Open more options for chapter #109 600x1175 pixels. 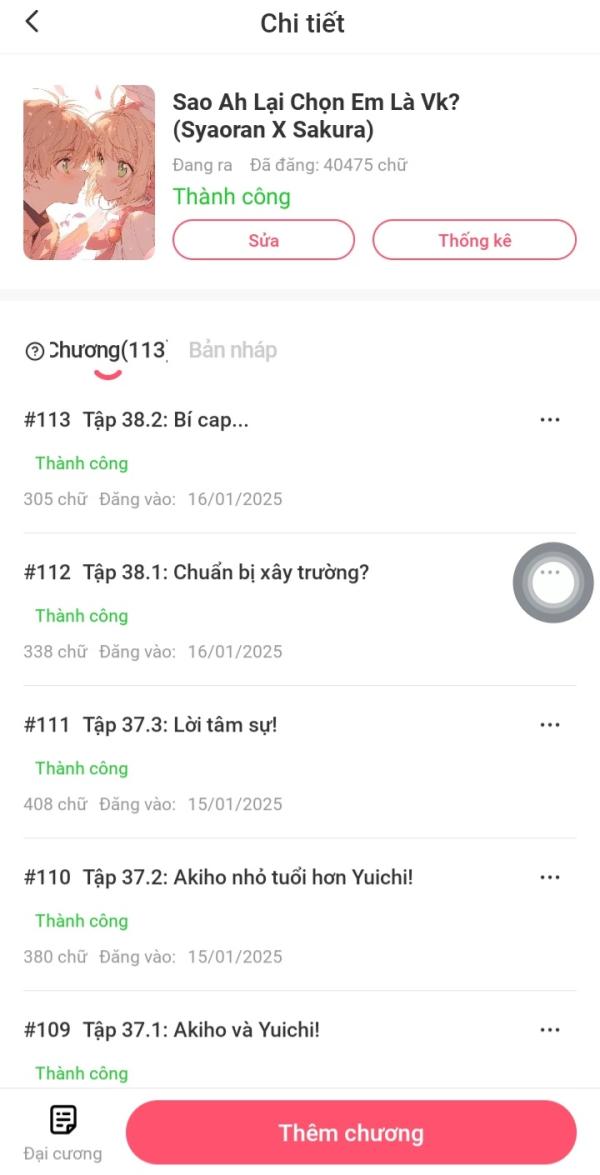549,1030
